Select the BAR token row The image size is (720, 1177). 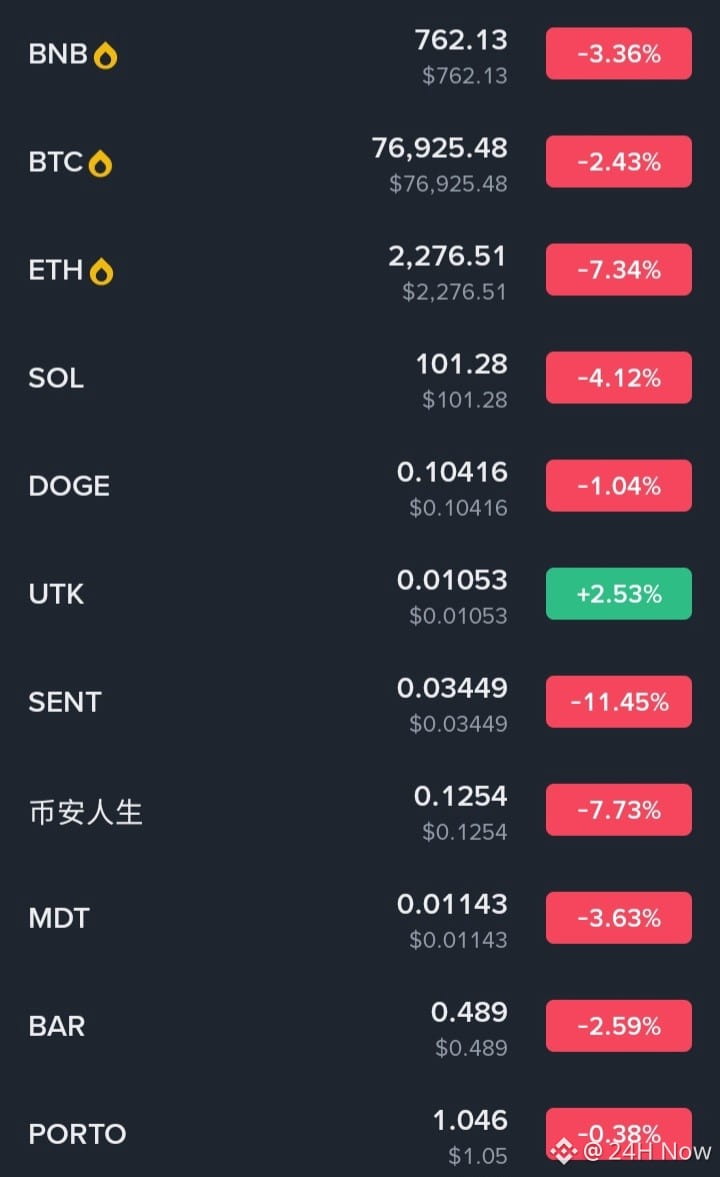tap(57, 1026)
